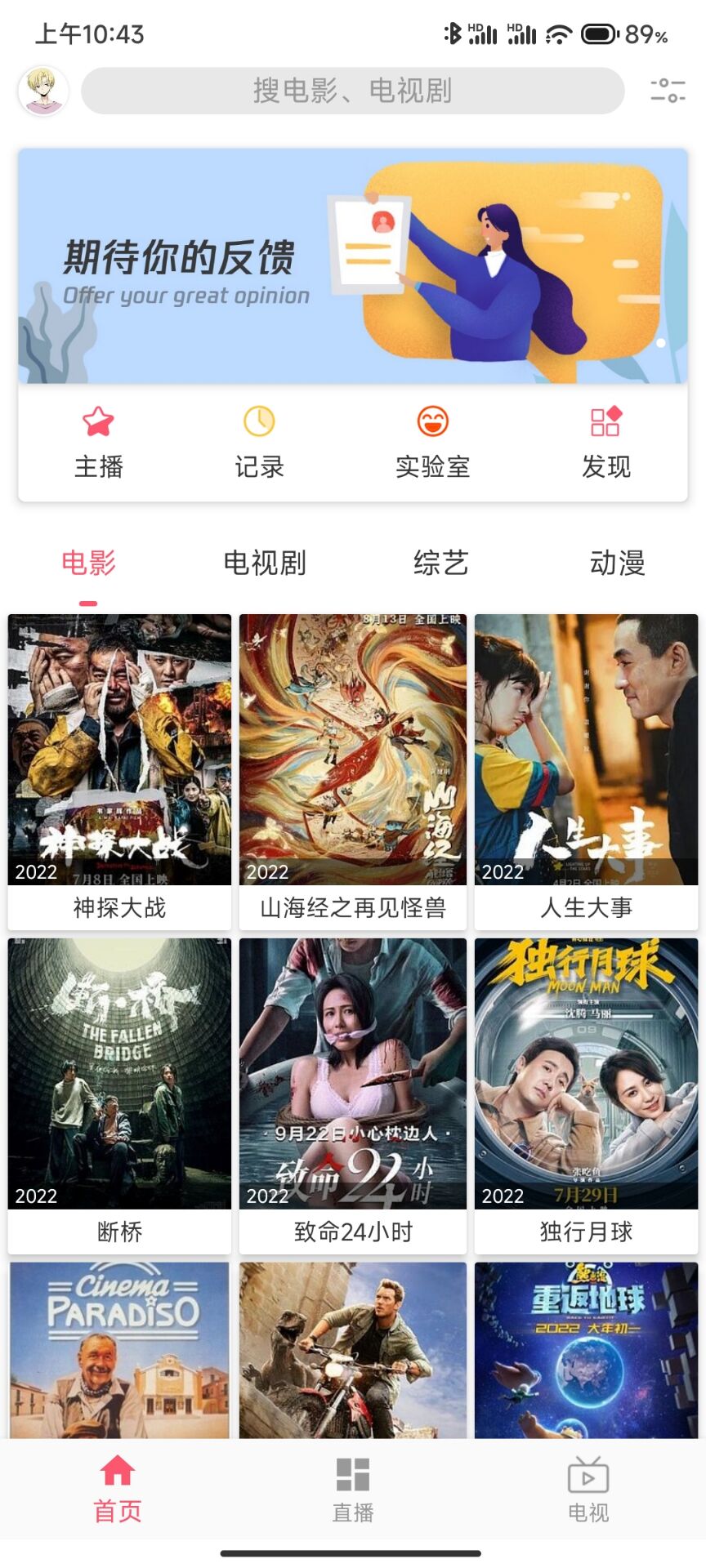This screenshot has width=706, height=1568.
Task: Go to the 直播 tab
Action: coord(353,1490)
